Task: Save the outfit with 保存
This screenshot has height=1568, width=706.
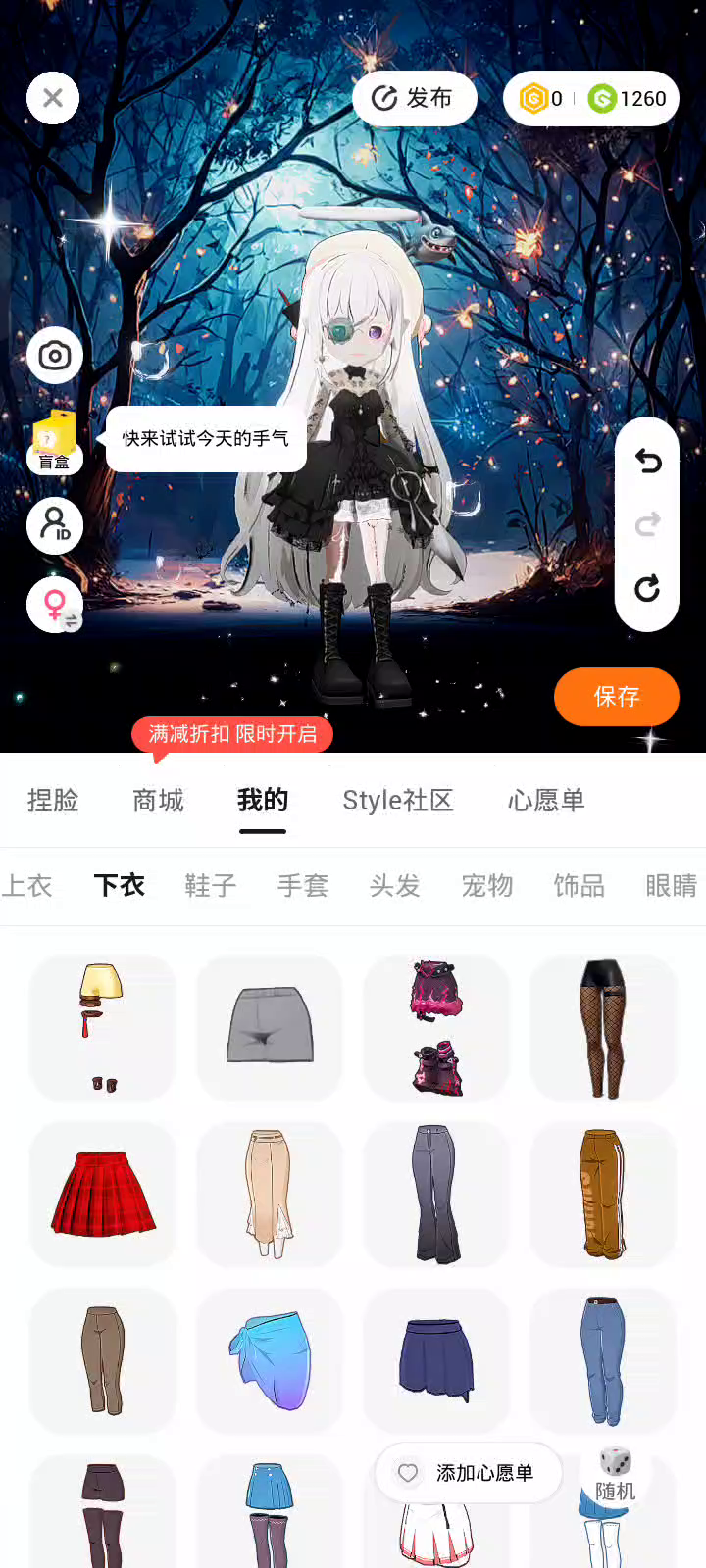Action: [616, 697]
